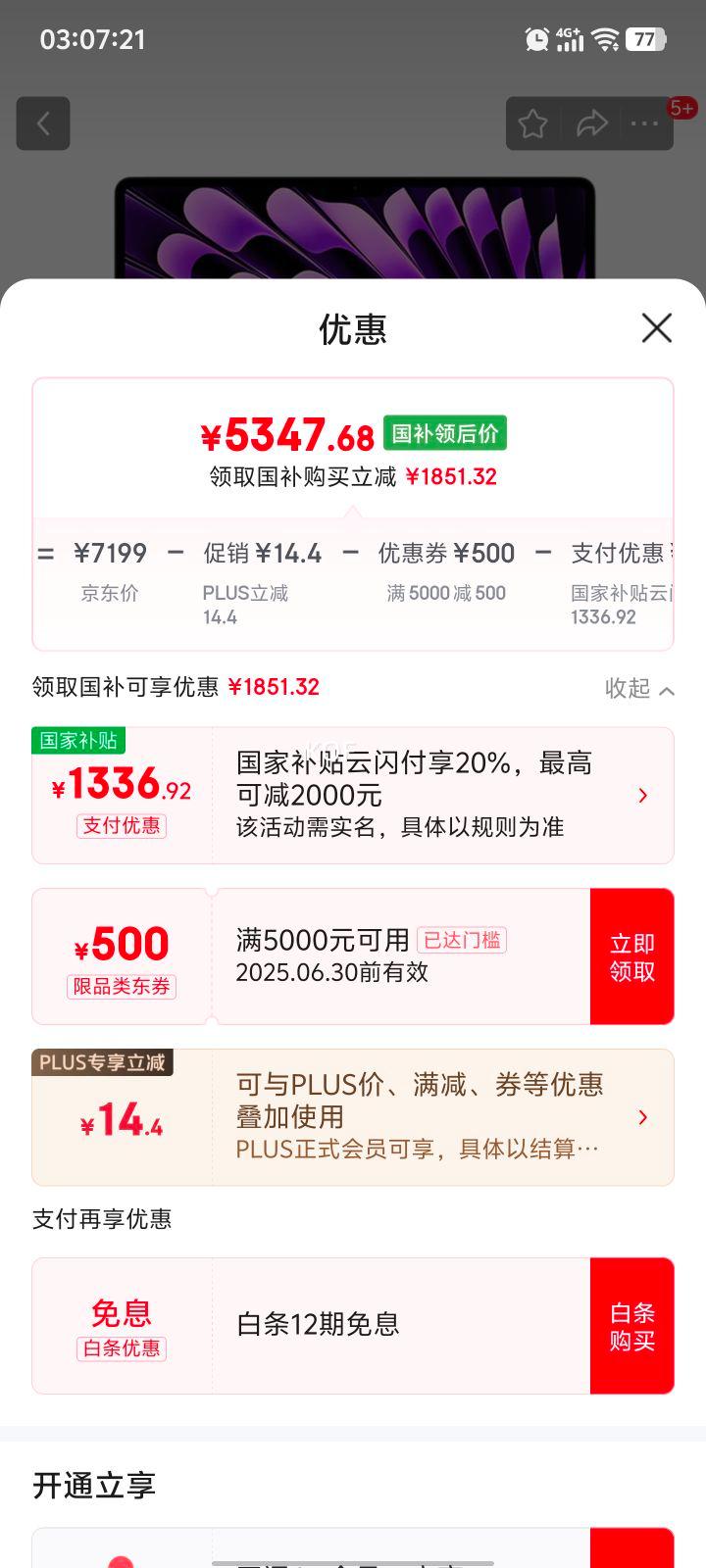Close the 优惠 discount sheet
The image size is (706, 1568).
pos(656,328)
